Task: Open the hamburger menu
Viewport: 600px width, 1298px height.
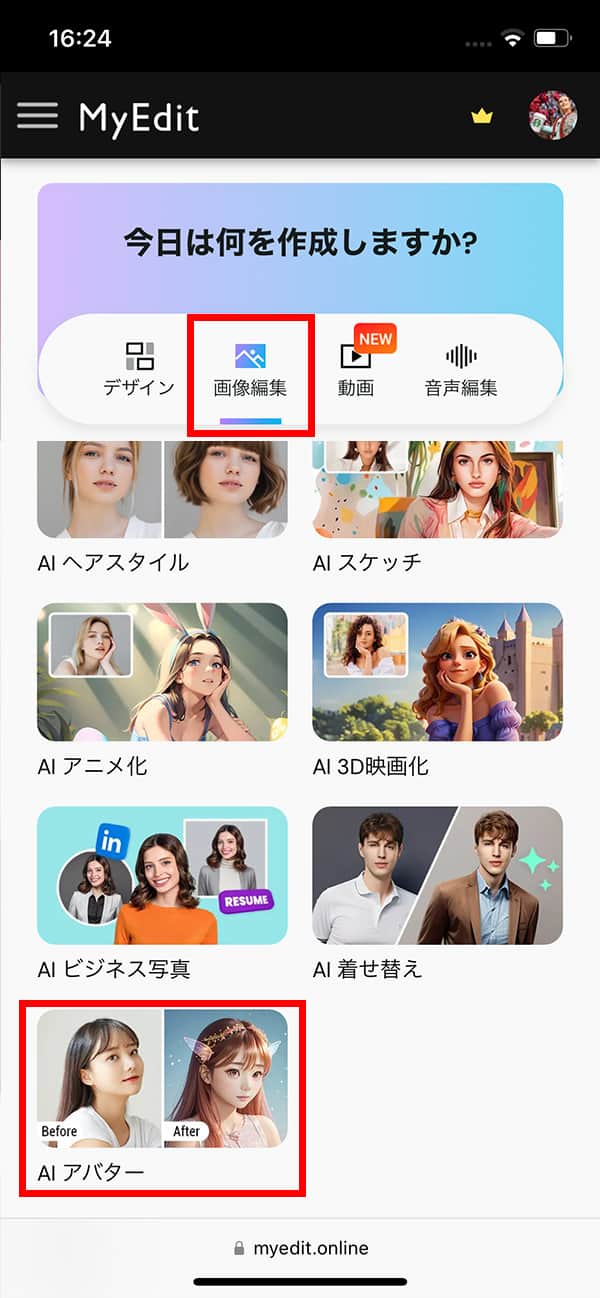Action: (x=37, y=116)
